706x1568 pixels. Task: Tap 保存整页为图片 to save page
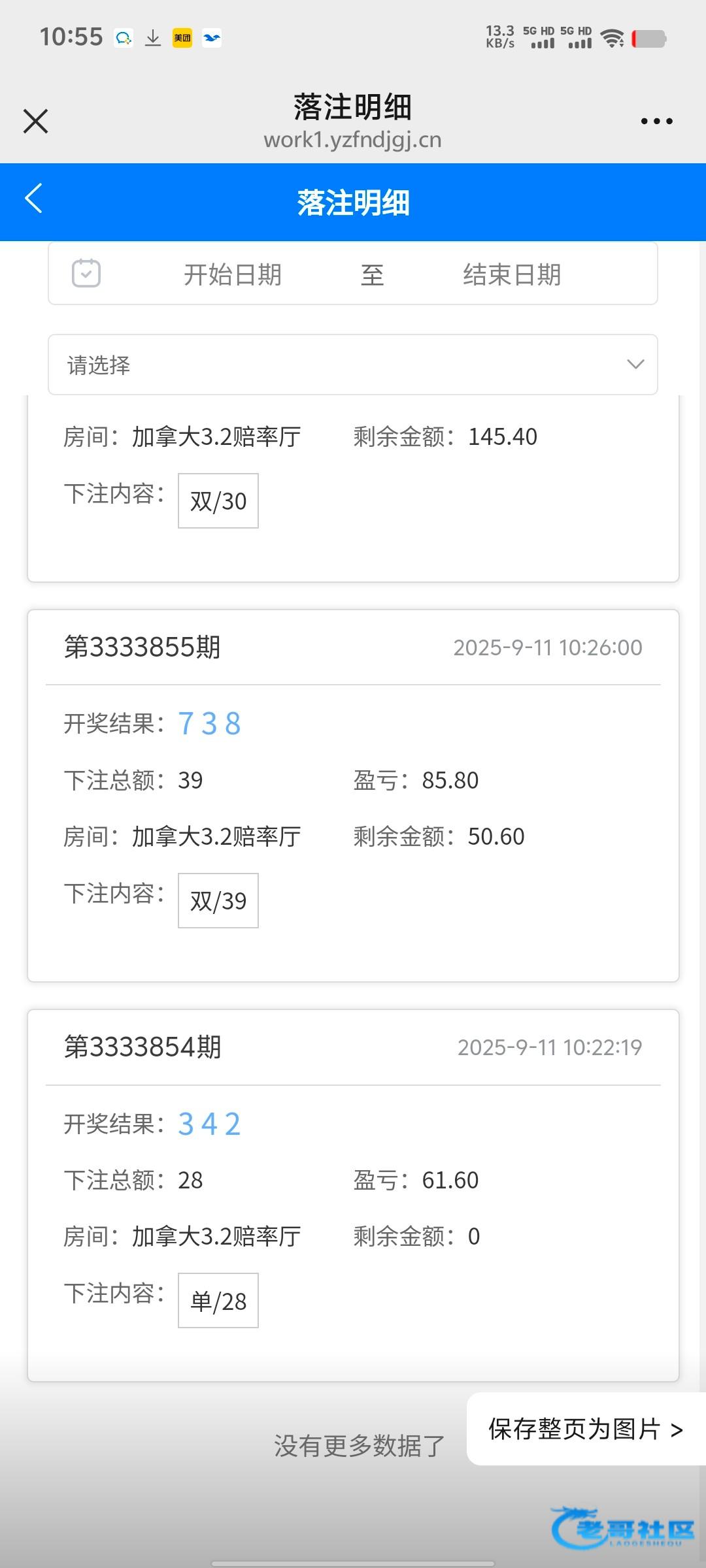585,1429
